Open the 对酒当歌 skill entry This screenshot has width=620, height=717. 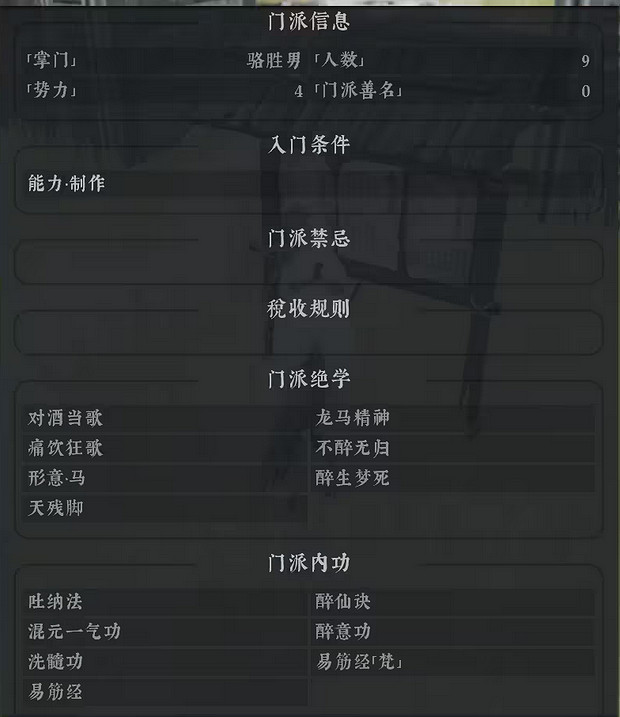coord(66,418)
